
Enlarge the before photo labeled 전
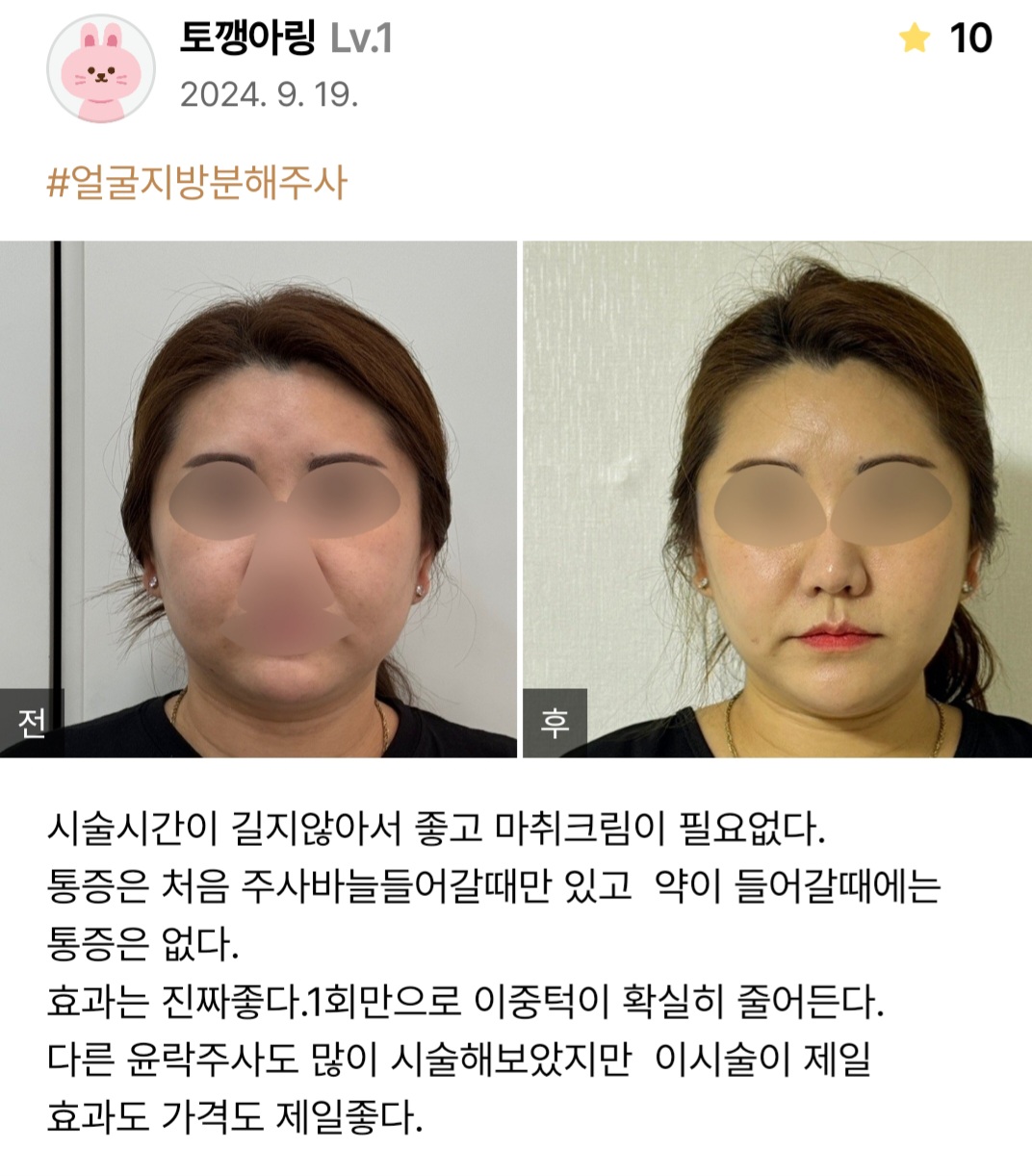pos(258,499)
